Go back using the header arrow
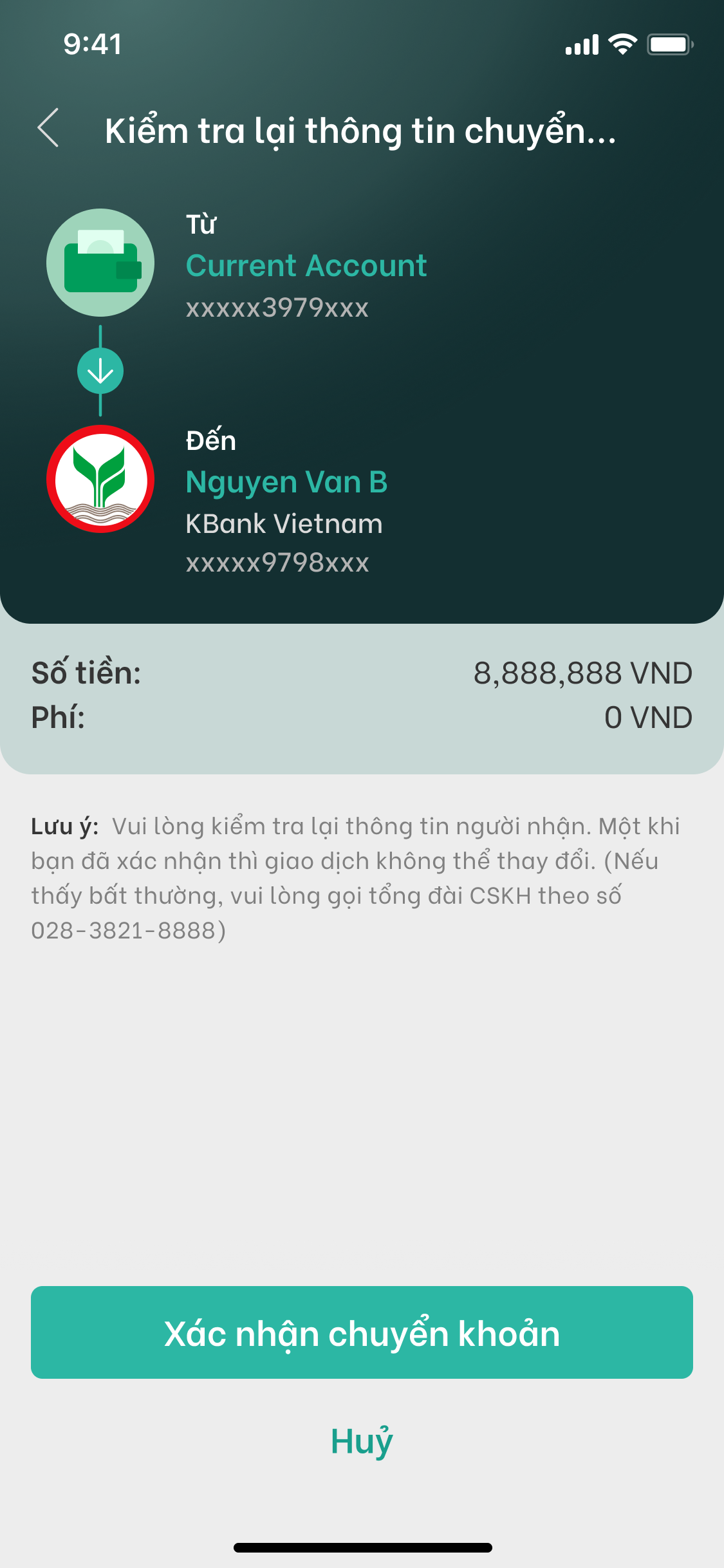724x1568 pixels. [x=49, y=128]
